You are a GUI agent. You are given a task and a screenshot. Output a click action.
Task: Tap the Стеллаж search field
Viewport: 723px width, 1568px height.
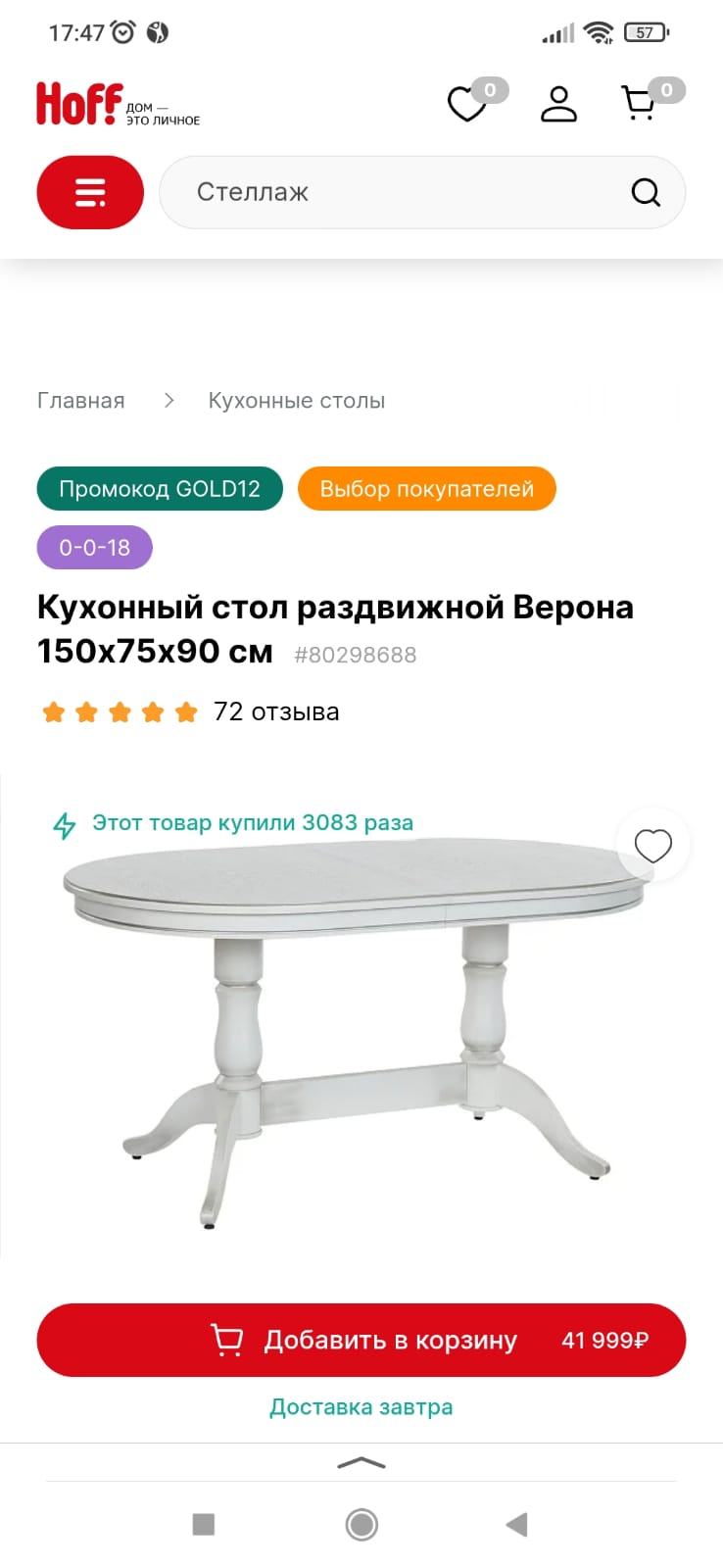[392, 192]
